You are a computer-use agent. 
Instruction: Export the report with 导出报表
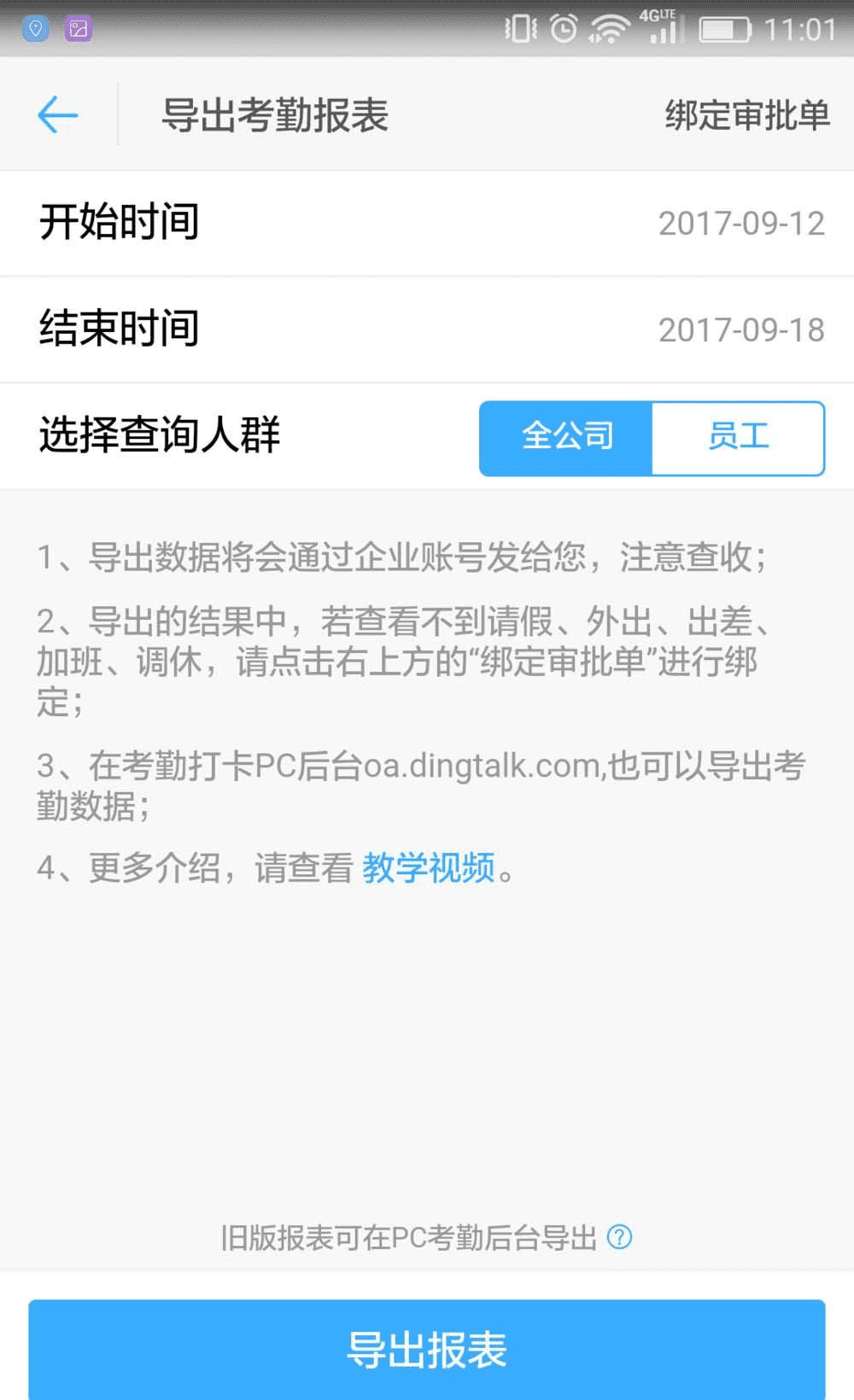coord(427,1350)
